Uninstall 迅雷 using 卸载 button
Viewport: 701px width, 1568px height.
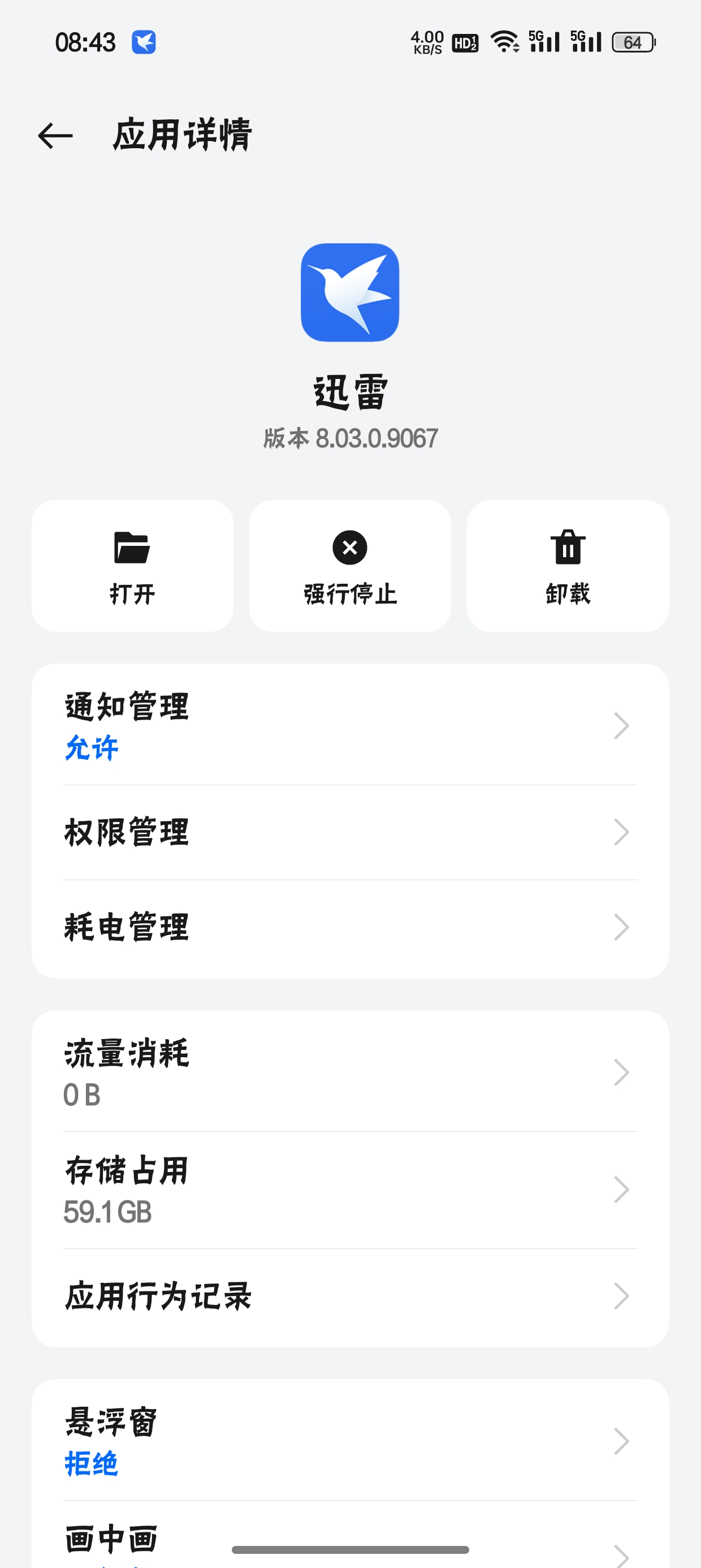(568, 566)
